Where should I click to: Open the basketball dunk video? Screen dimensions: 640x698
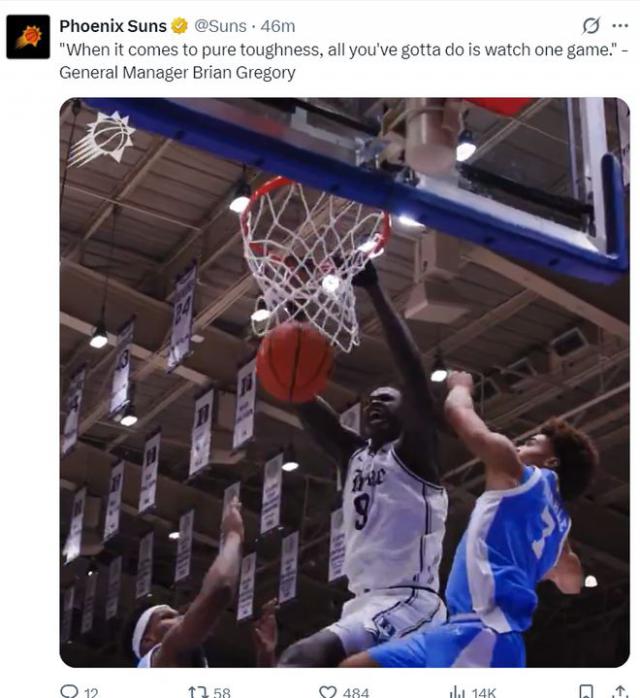point(344,382)
